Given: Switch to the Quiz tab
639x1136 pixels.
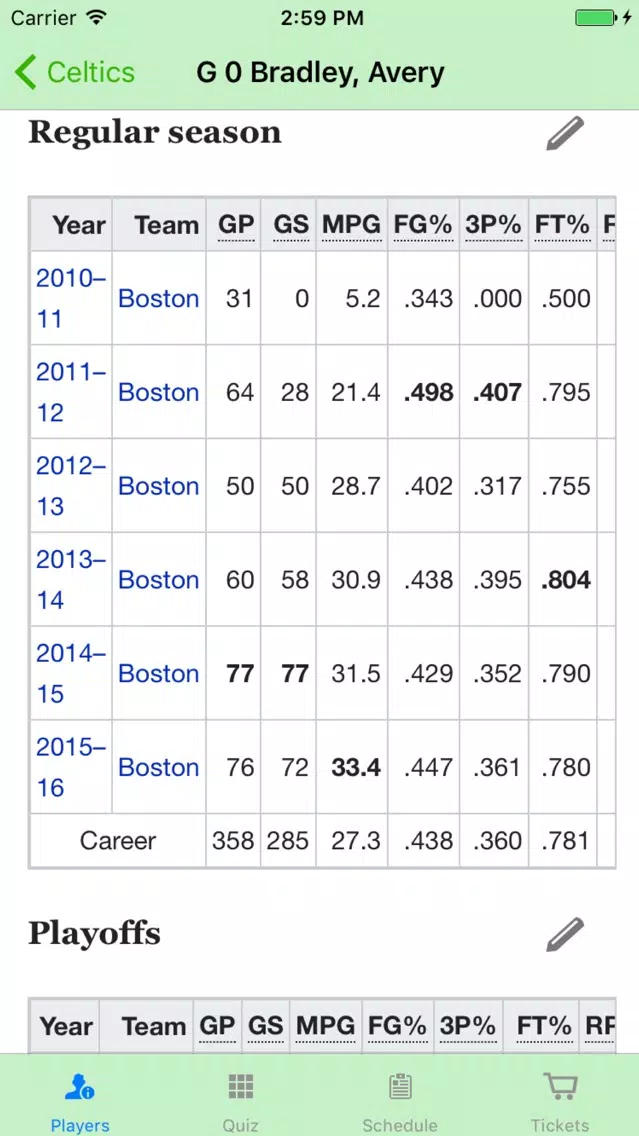Looking at the screenshot, I should [240, 1098].
